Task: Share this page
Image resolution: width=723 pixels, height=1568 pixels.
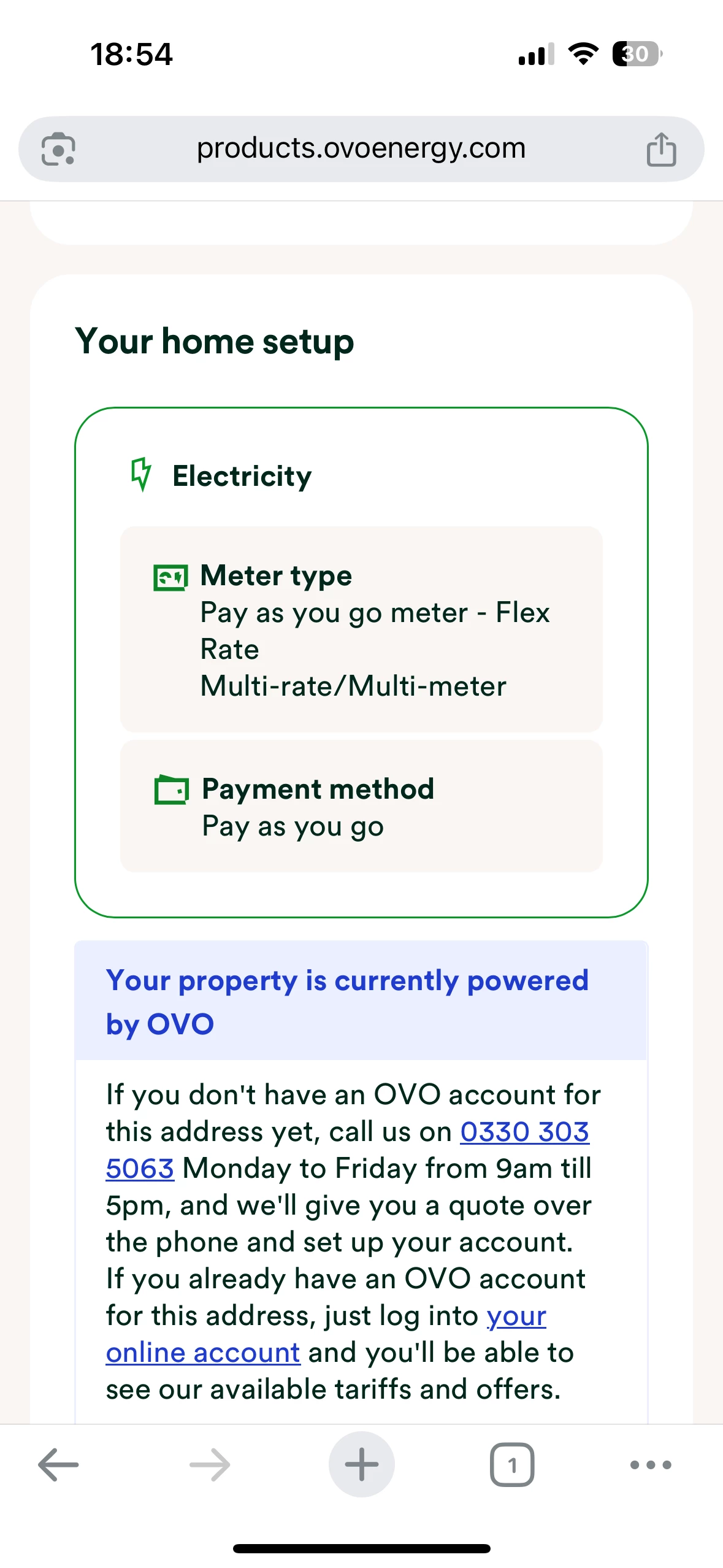Action: [x=661, y=149]
